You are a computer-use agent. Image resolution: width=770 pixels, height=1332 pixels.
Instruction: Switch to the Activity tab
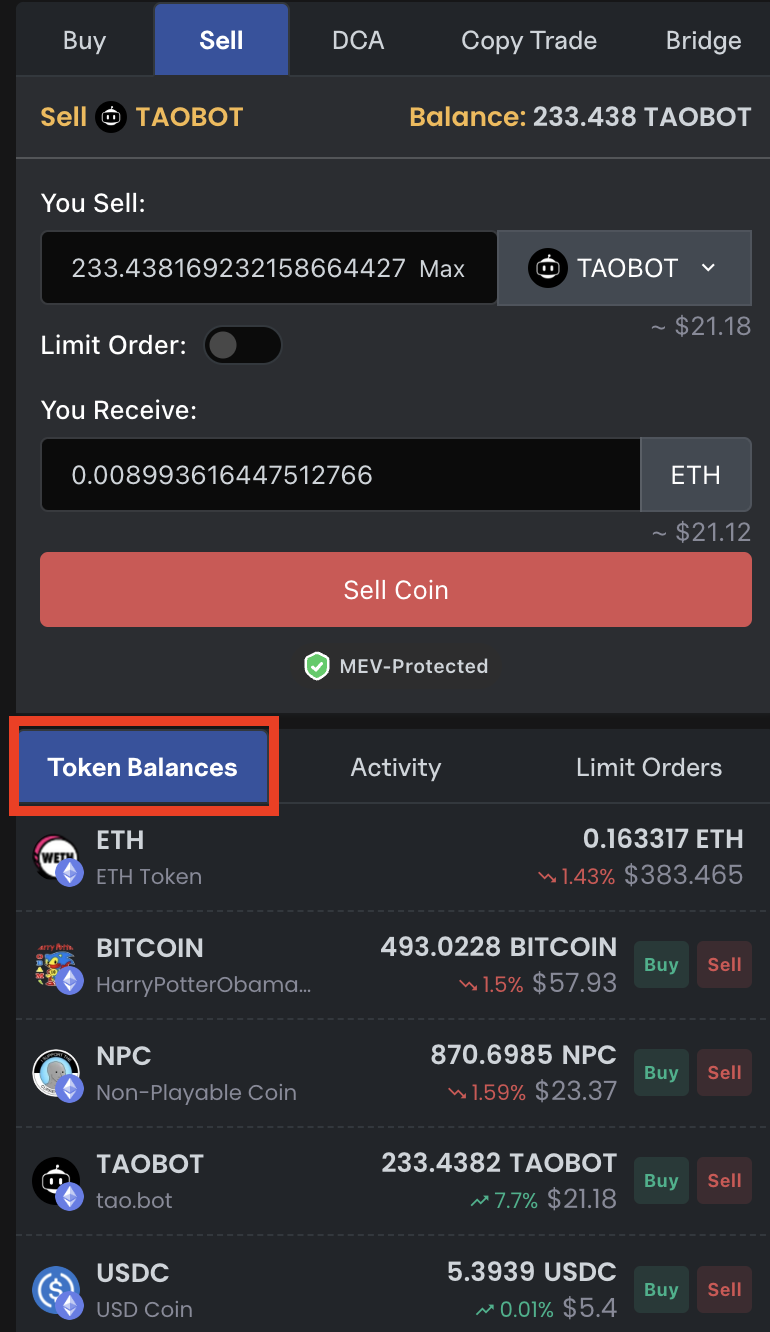tap(395, 768)
